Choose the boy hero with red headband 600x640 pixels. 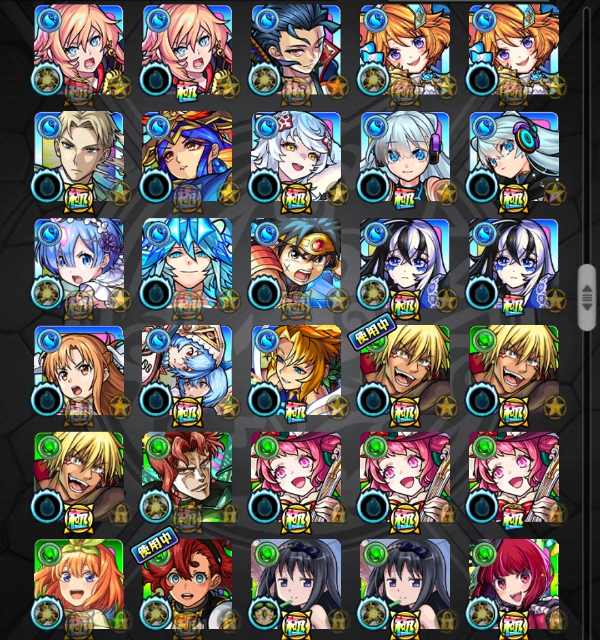click(x=296, y=264)
